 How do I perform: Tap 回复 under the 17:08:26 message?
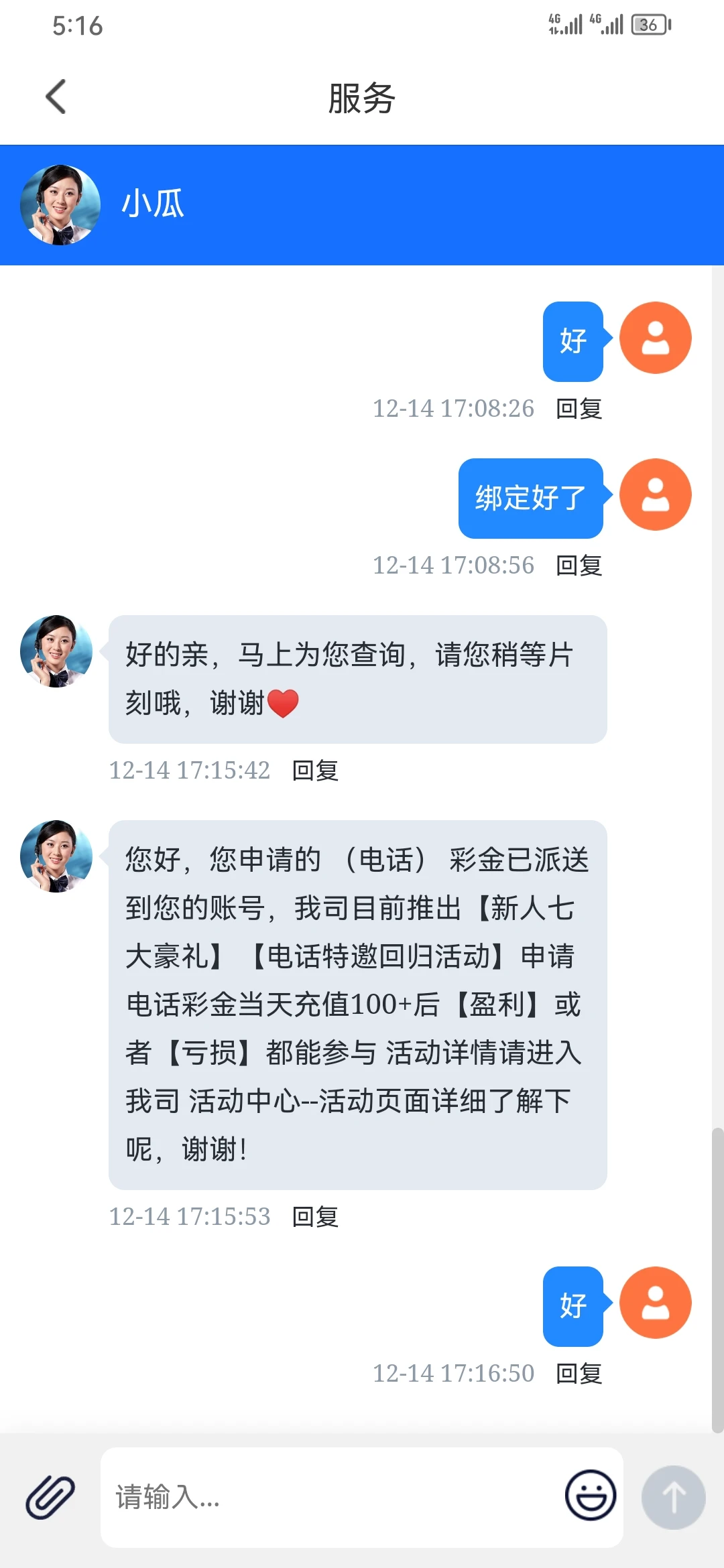click(579, 409)
